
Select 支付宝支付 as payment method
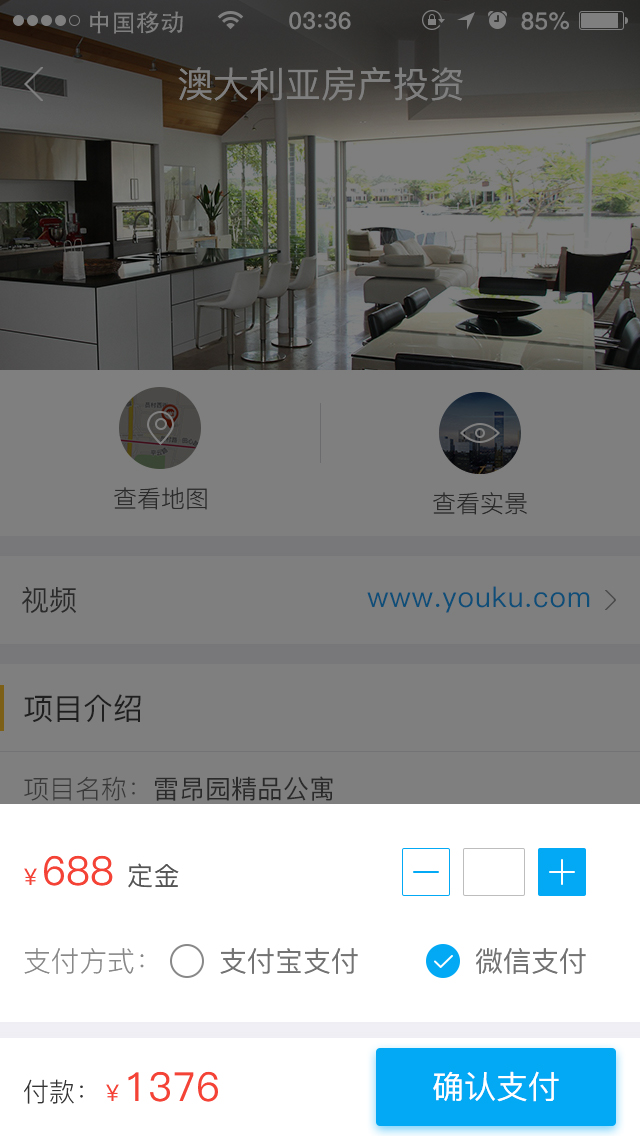coord(187,962)
